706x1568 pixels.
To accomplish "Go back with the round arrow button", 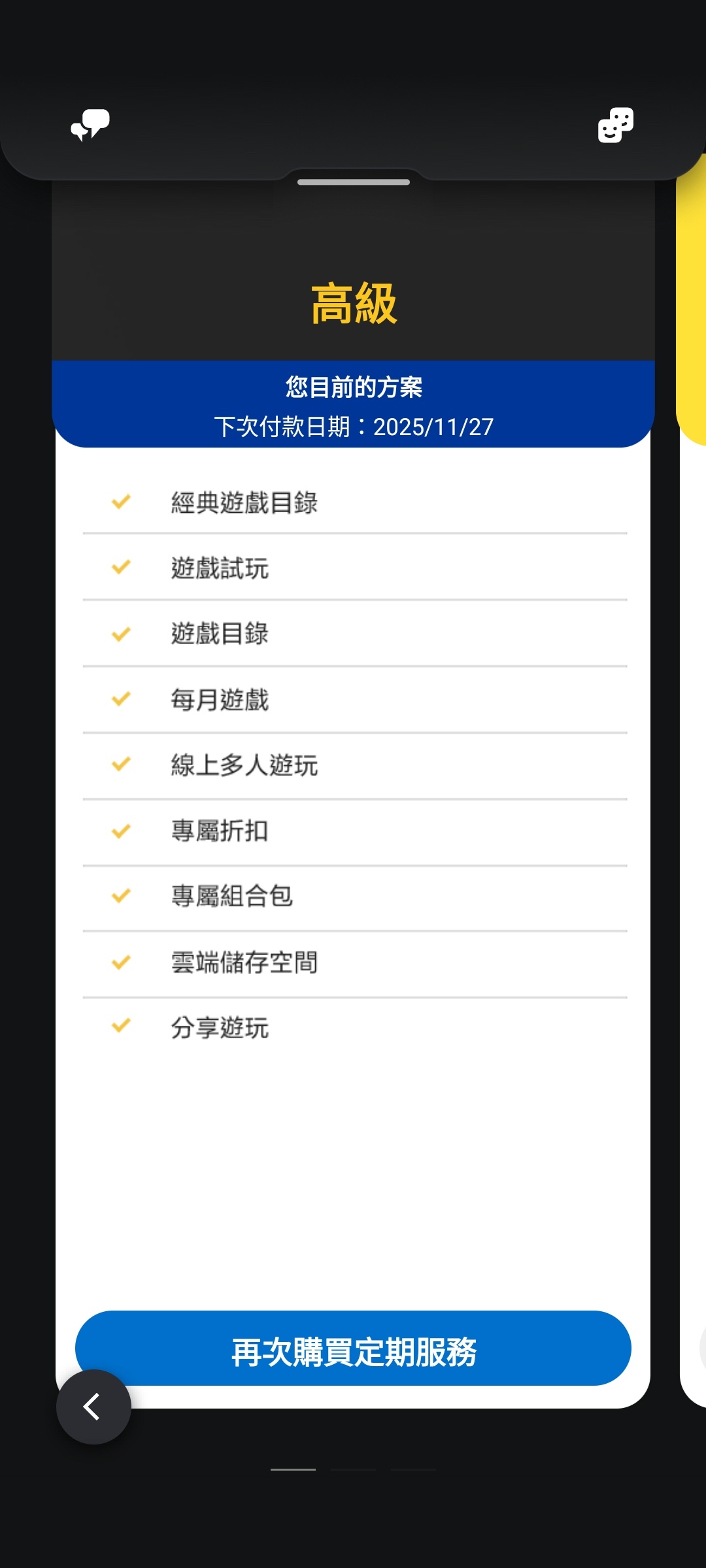I will point(93,1407).
